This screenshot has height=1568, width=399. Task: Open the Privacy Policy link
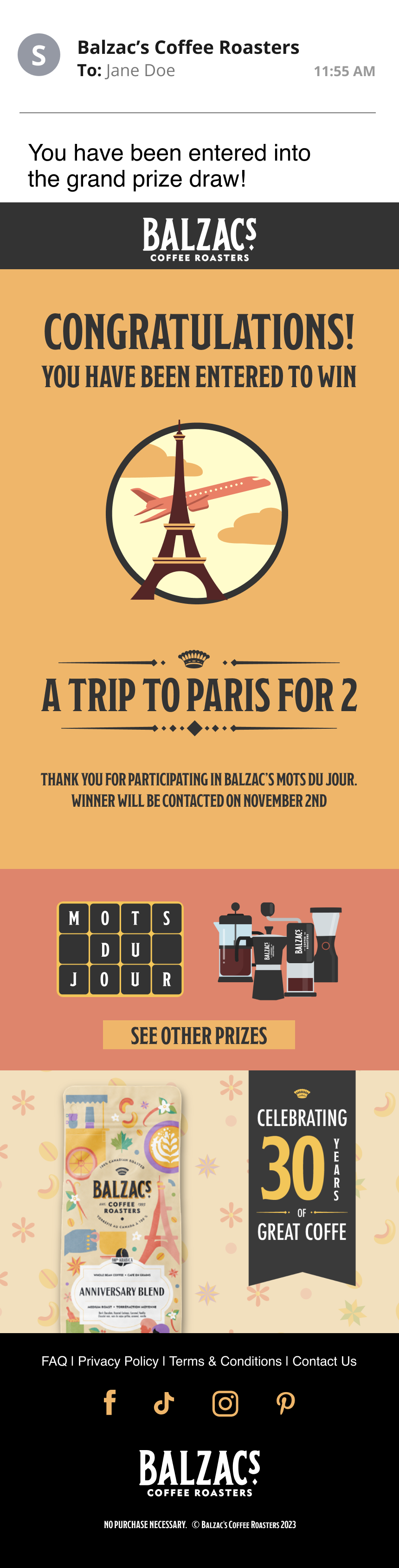[118, 1361]
